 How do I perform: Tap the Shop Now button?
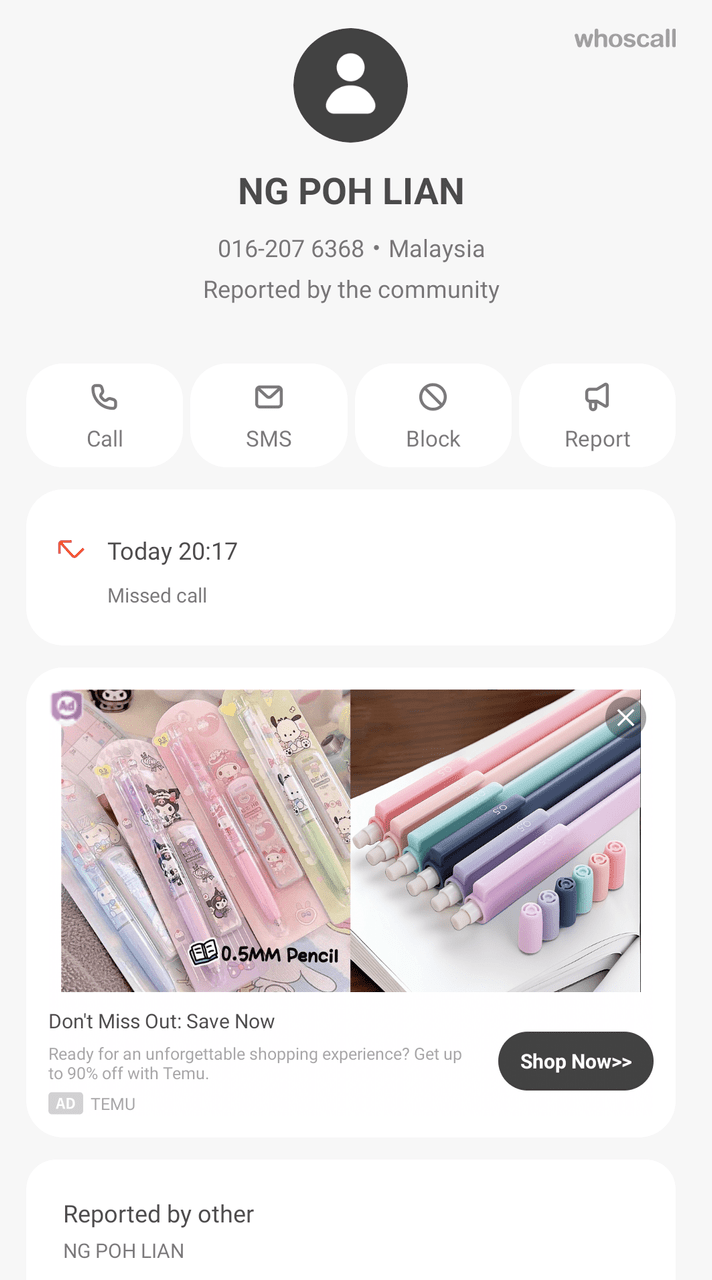575,1061
